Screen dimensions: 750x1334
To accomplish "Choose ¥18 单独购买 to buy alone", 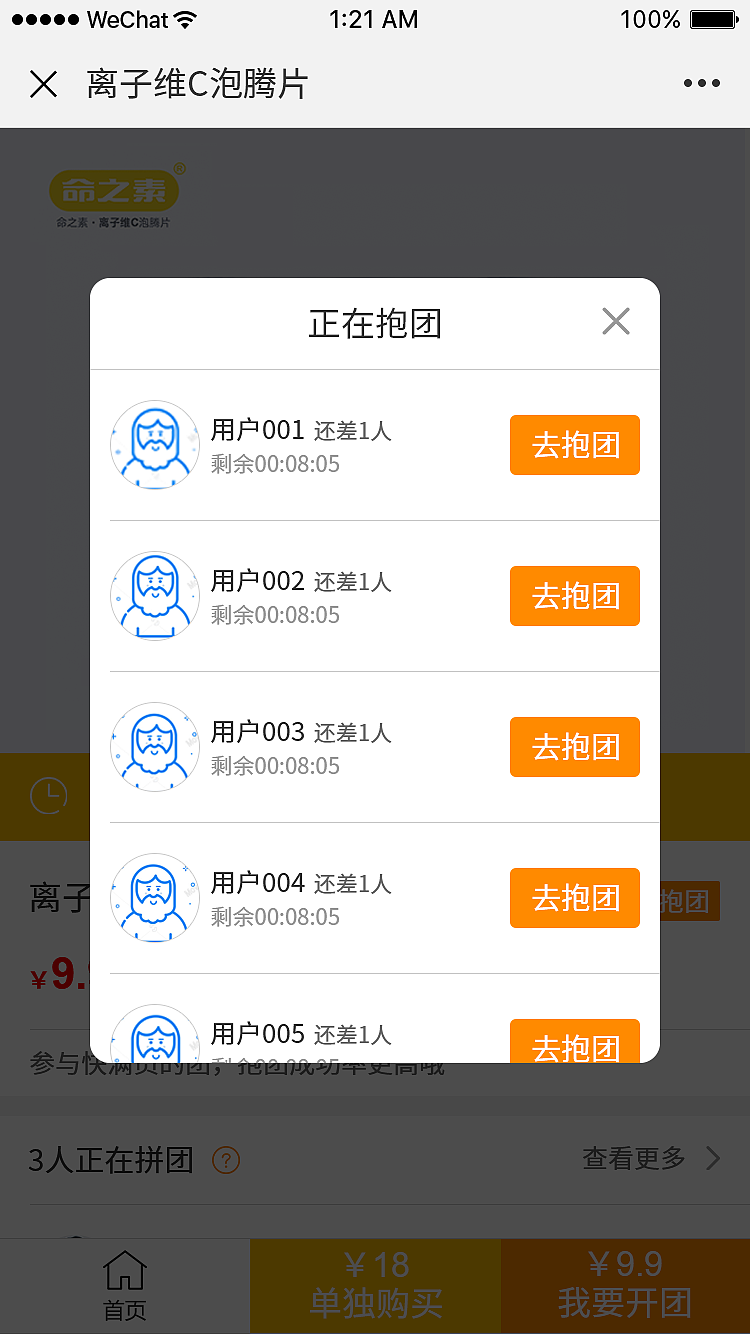I will click(x=374, y=1285).
